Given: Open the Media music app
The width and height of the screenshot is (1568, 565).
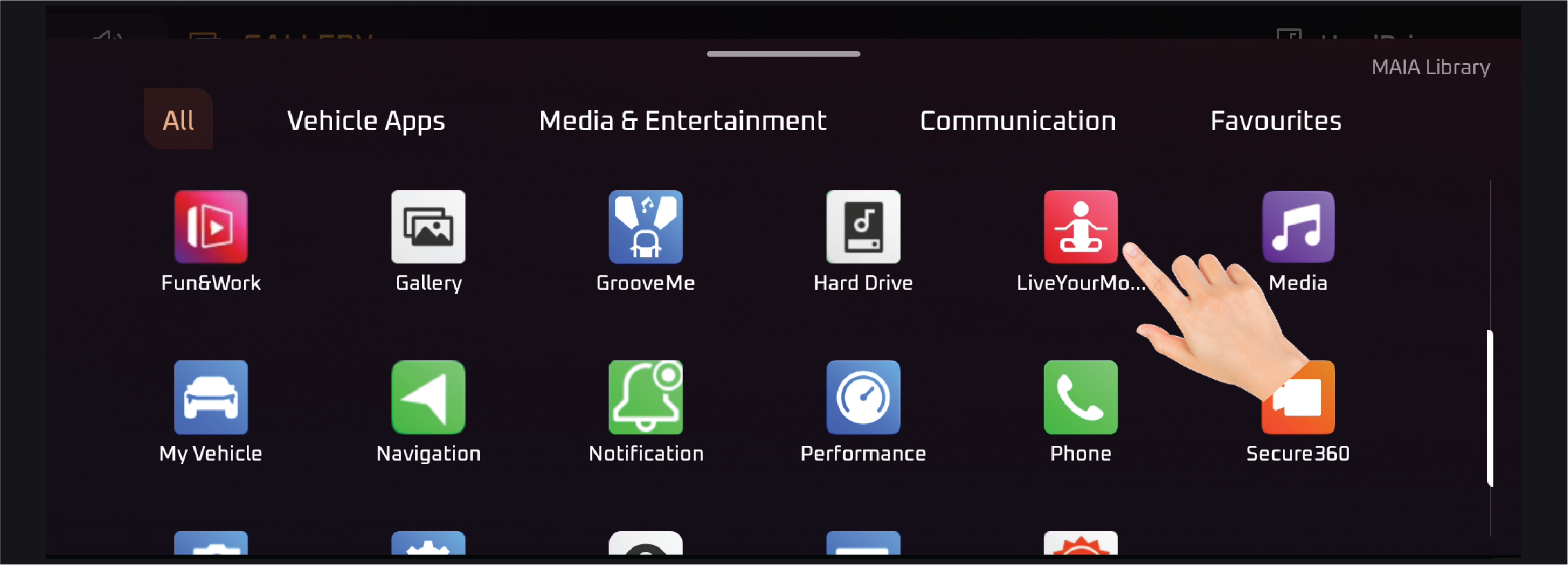Looking at the screenshot, I should (1298, 227).
